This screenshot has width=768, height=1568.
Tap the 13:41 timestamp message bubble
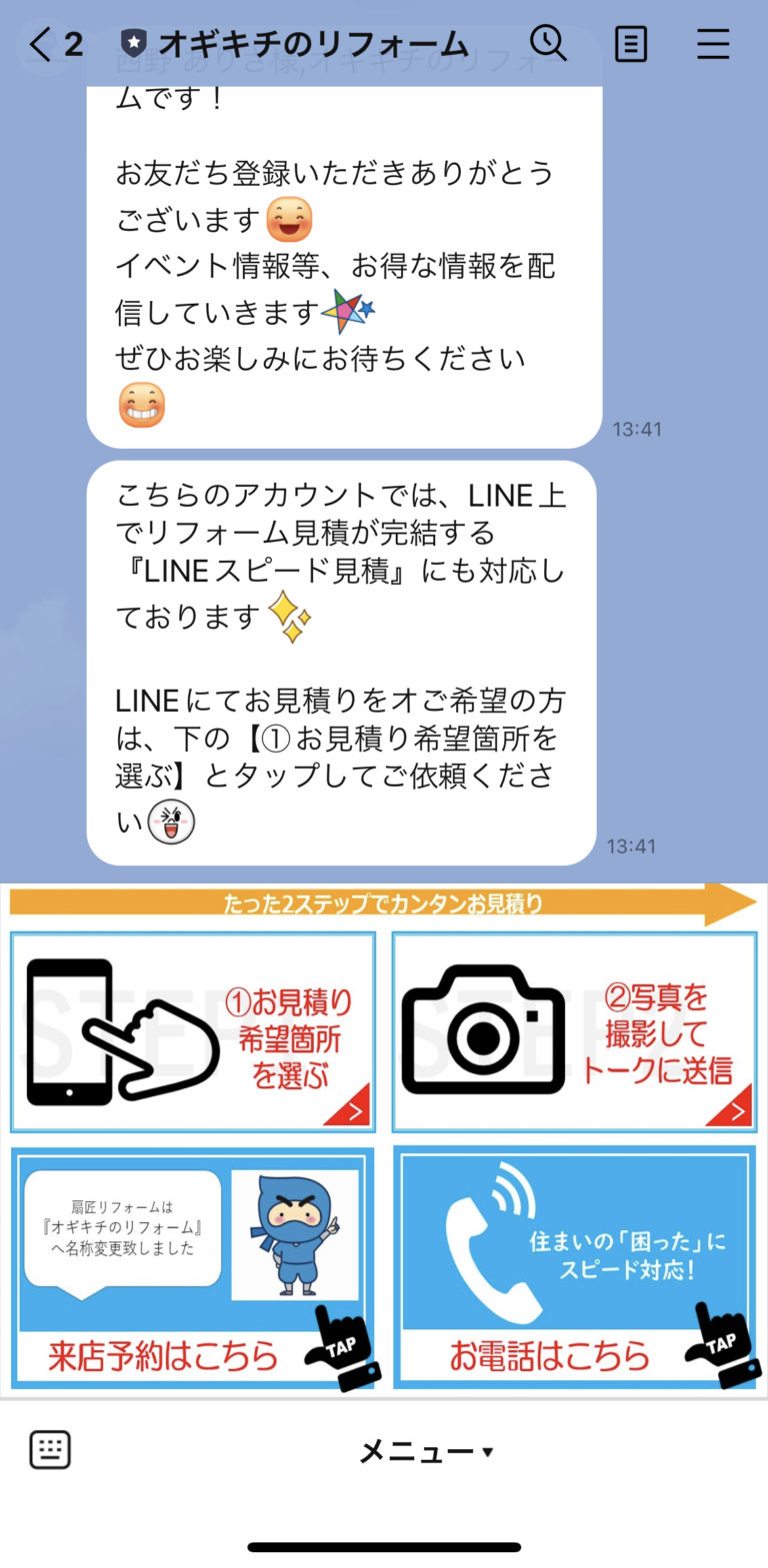click(630, 846)
